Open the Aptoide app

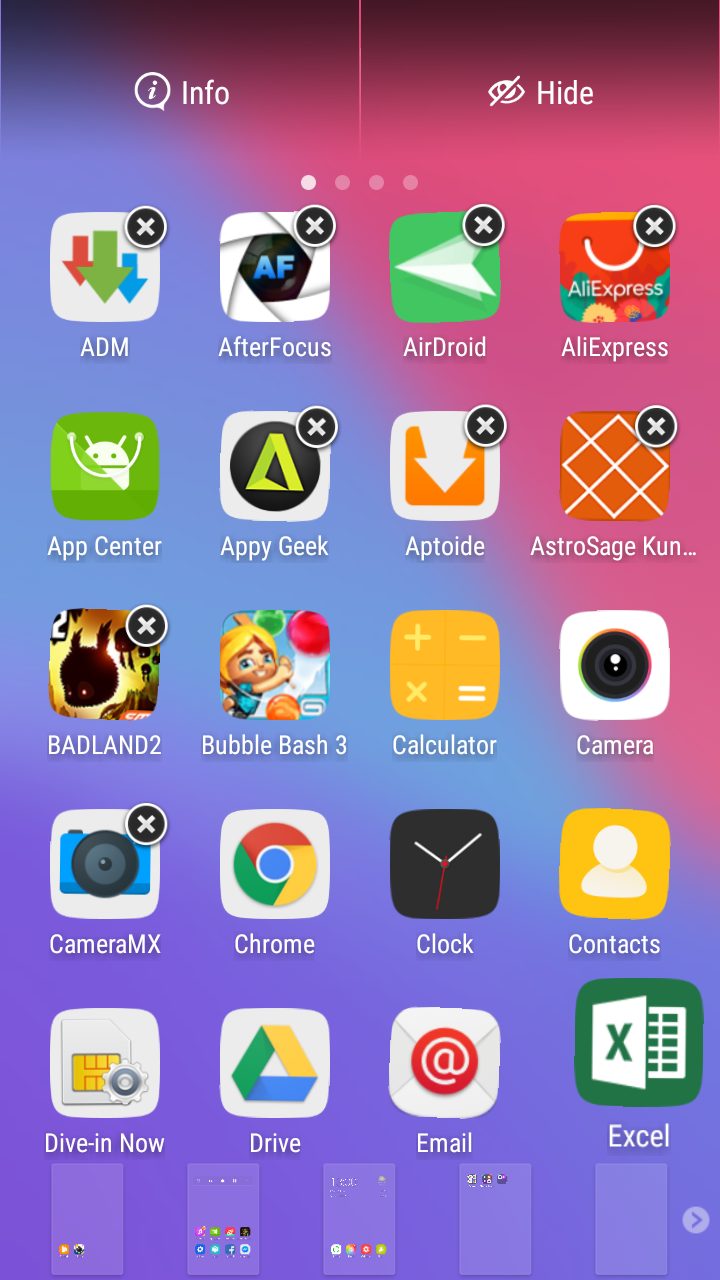[444, 466]
